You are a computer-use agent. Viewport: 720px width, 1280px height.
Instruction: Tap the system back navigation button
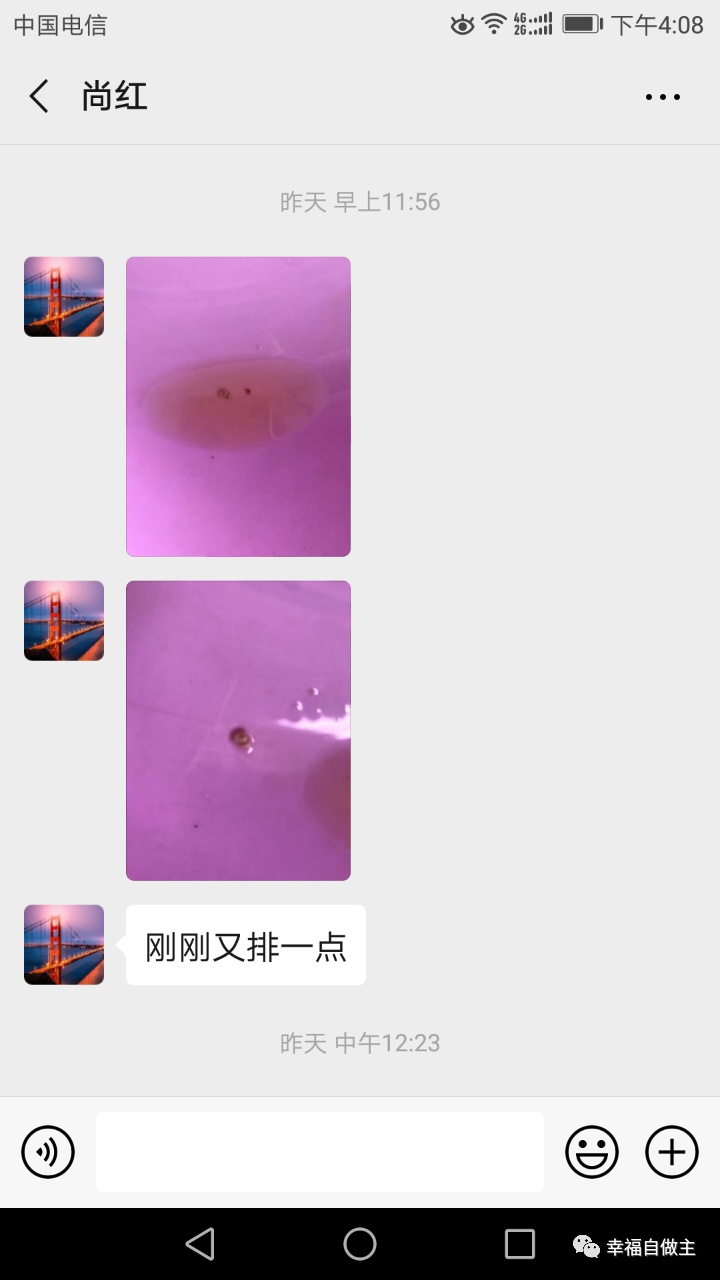tap(200, 1244)
